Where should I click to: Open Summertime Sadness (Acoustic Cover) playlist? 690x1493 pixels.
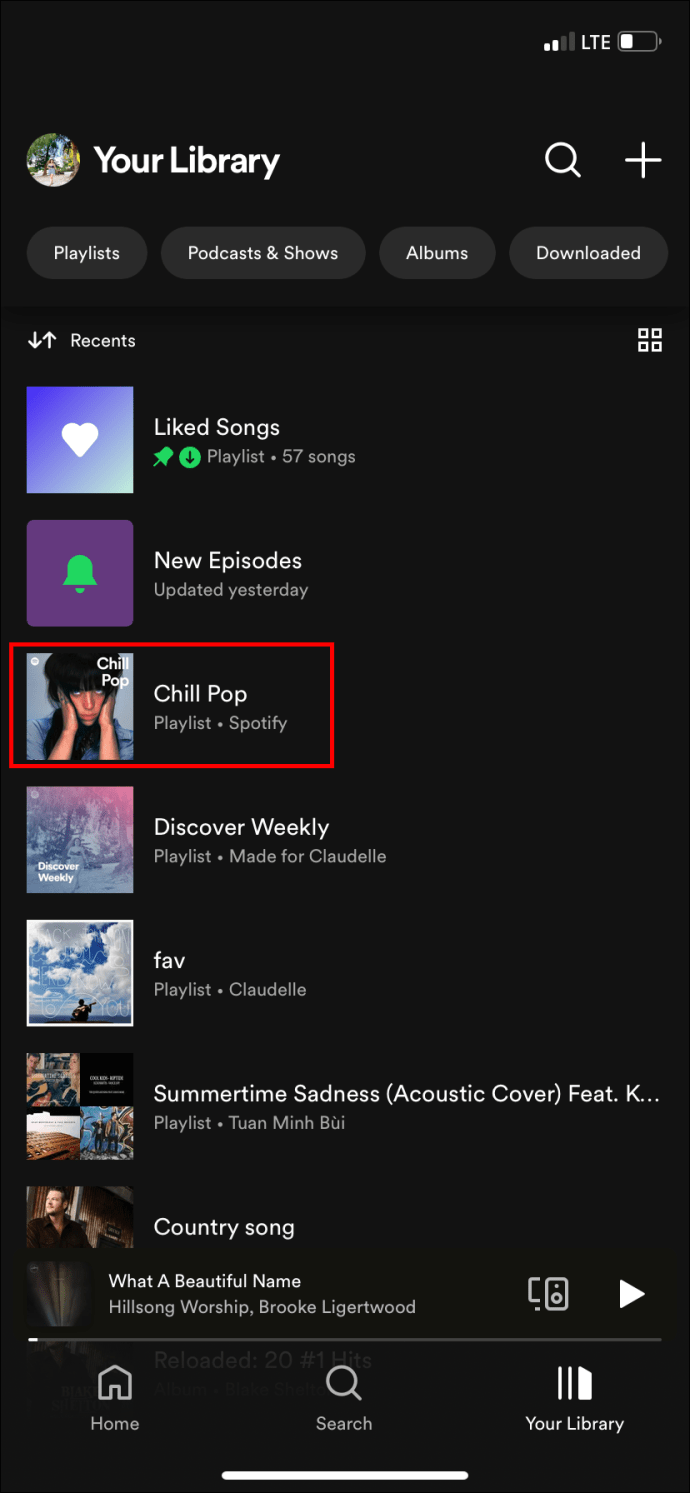(x=406, y=1106)
